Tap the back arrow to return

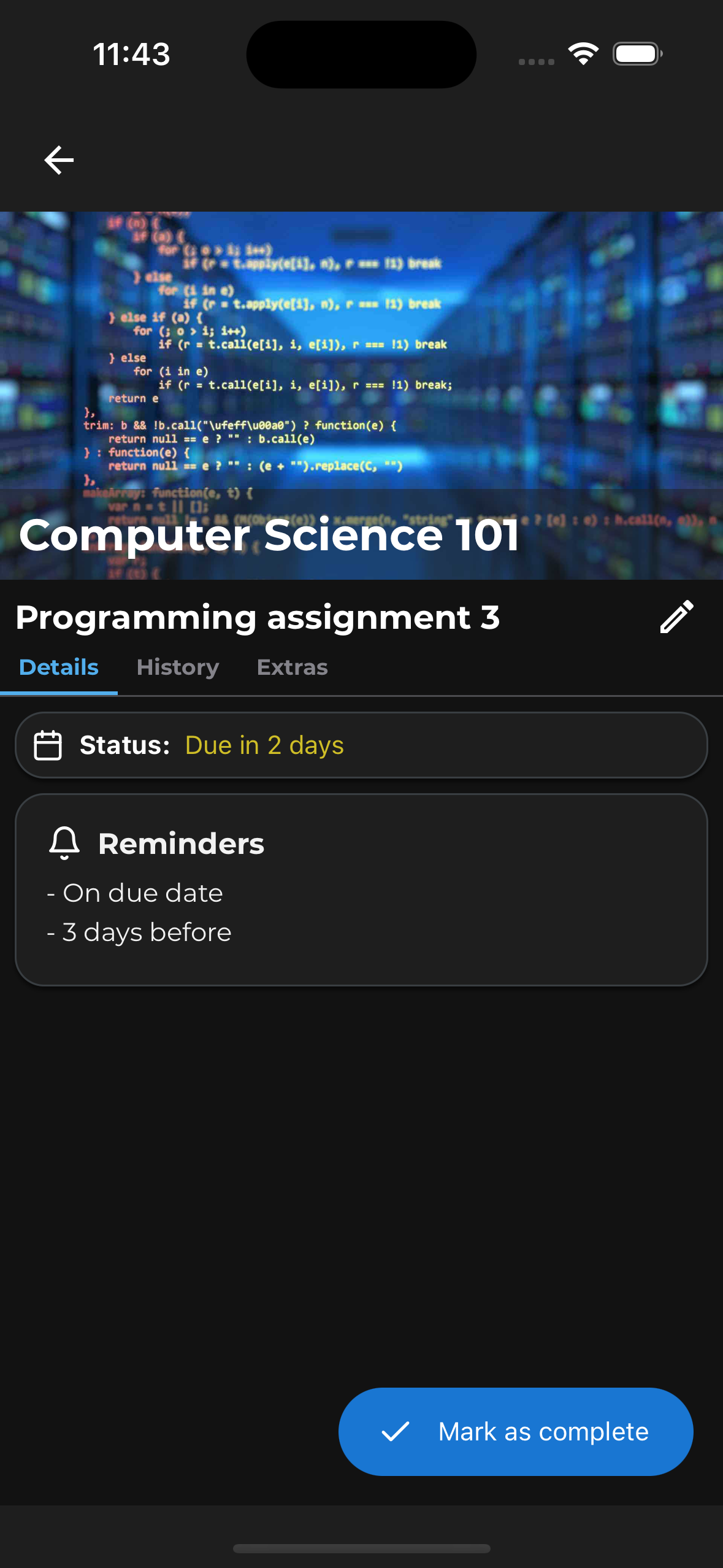point(58,160)
